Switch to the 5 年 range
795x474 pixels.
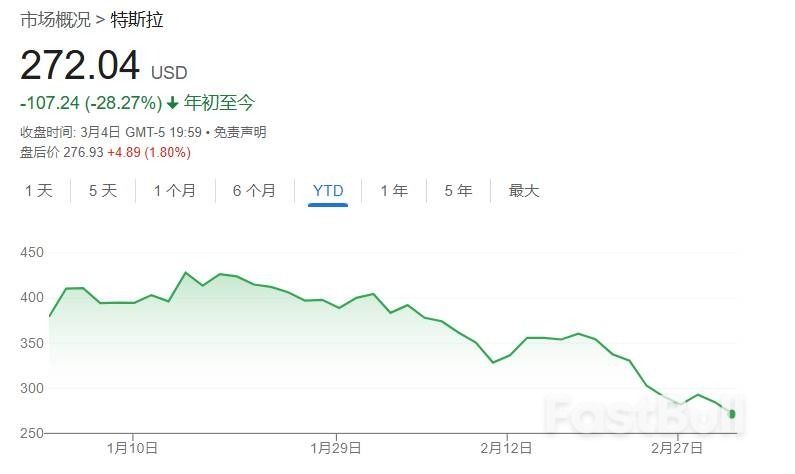point(458,191)
